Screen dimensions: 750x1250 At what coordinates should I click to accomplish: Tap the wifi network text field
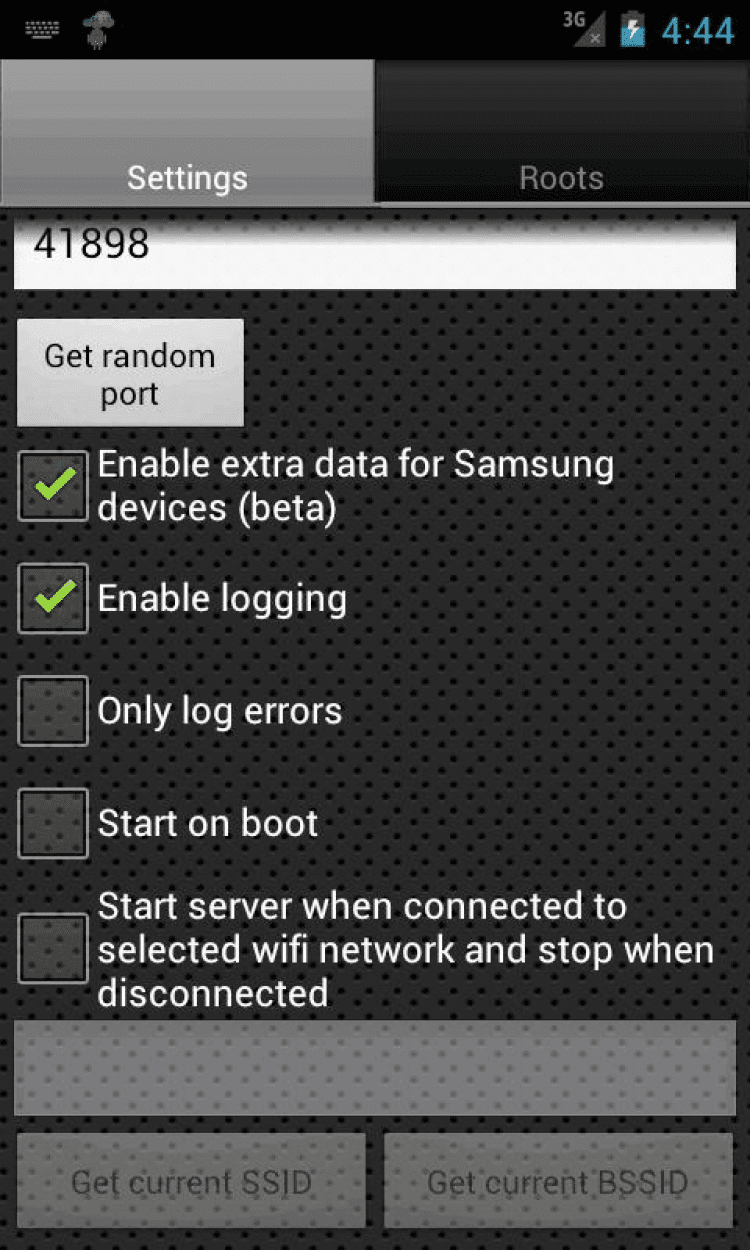pos(375,1067)
